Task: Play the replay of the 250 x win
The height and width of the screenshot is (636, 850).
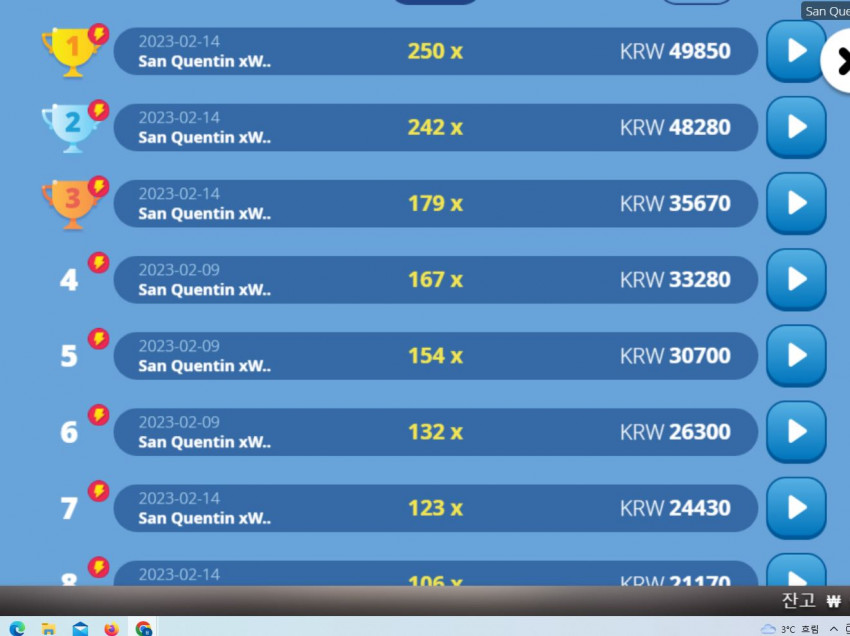Action: [796, 51]
